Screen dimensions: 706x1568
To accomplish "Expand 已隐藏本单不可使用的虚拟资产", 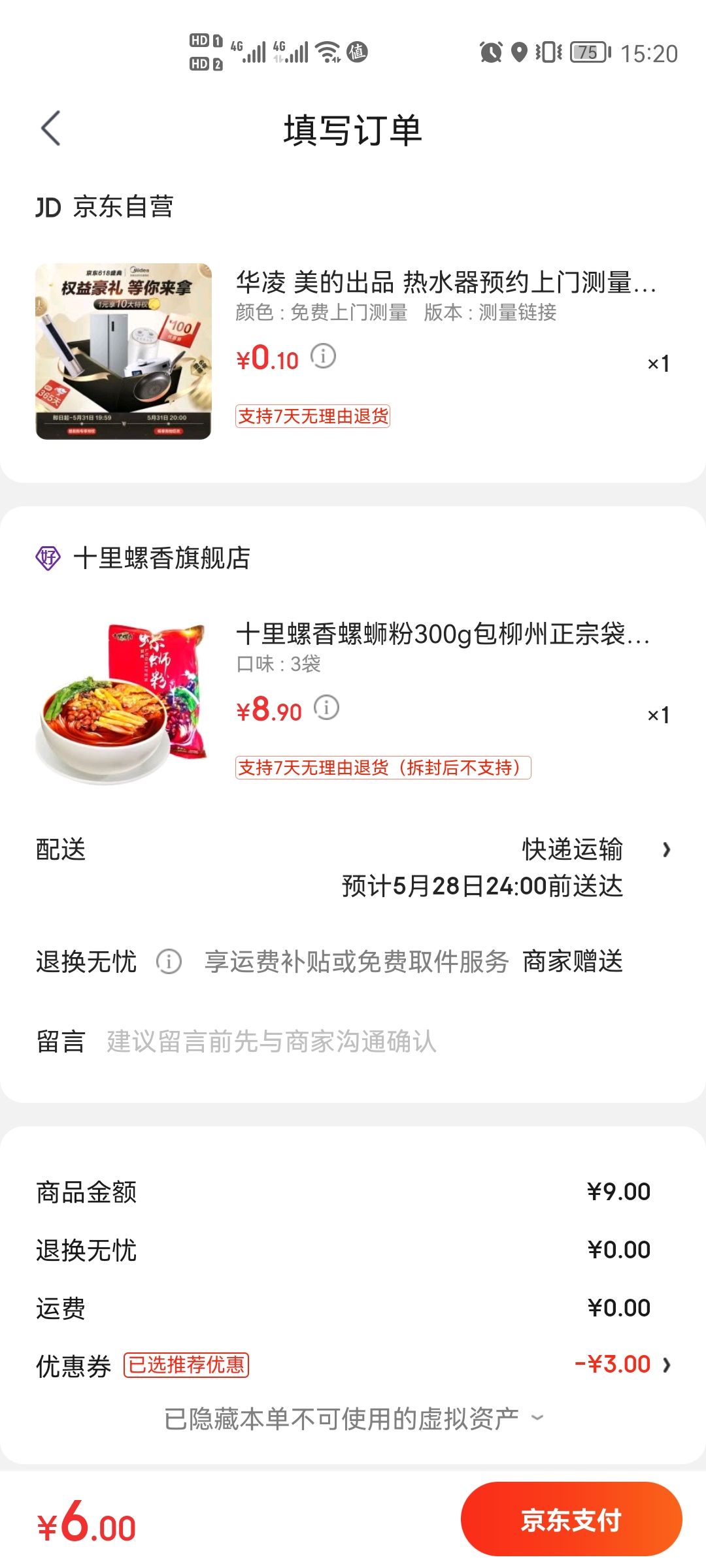I will [353, 1418].
